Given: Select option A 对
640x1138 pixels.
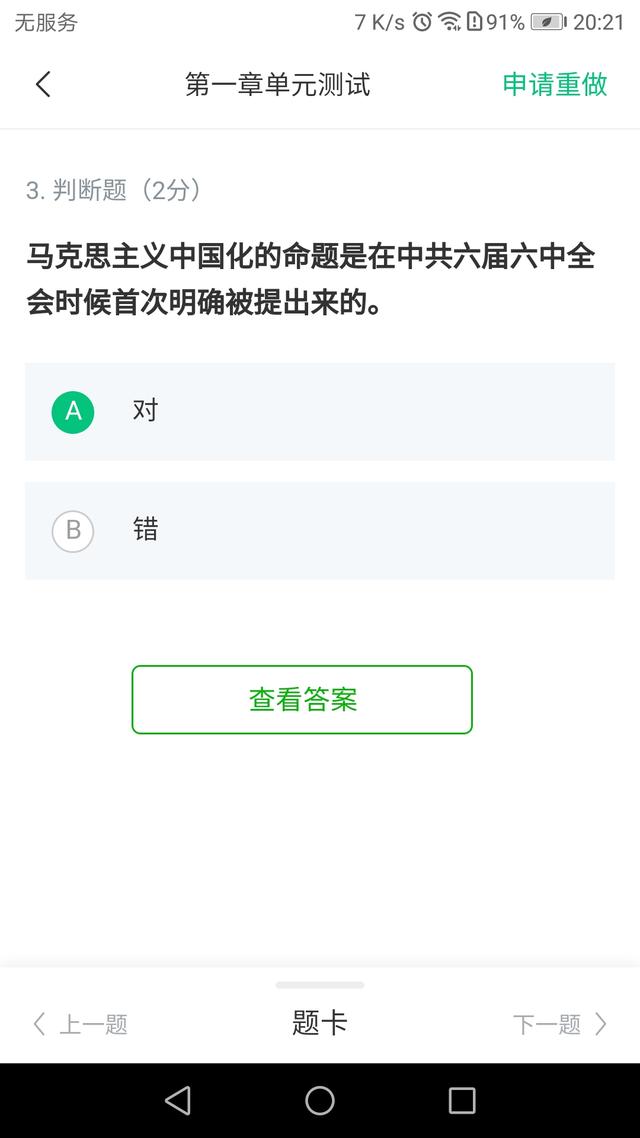Looking at the screenshot, I should (320, 412).
